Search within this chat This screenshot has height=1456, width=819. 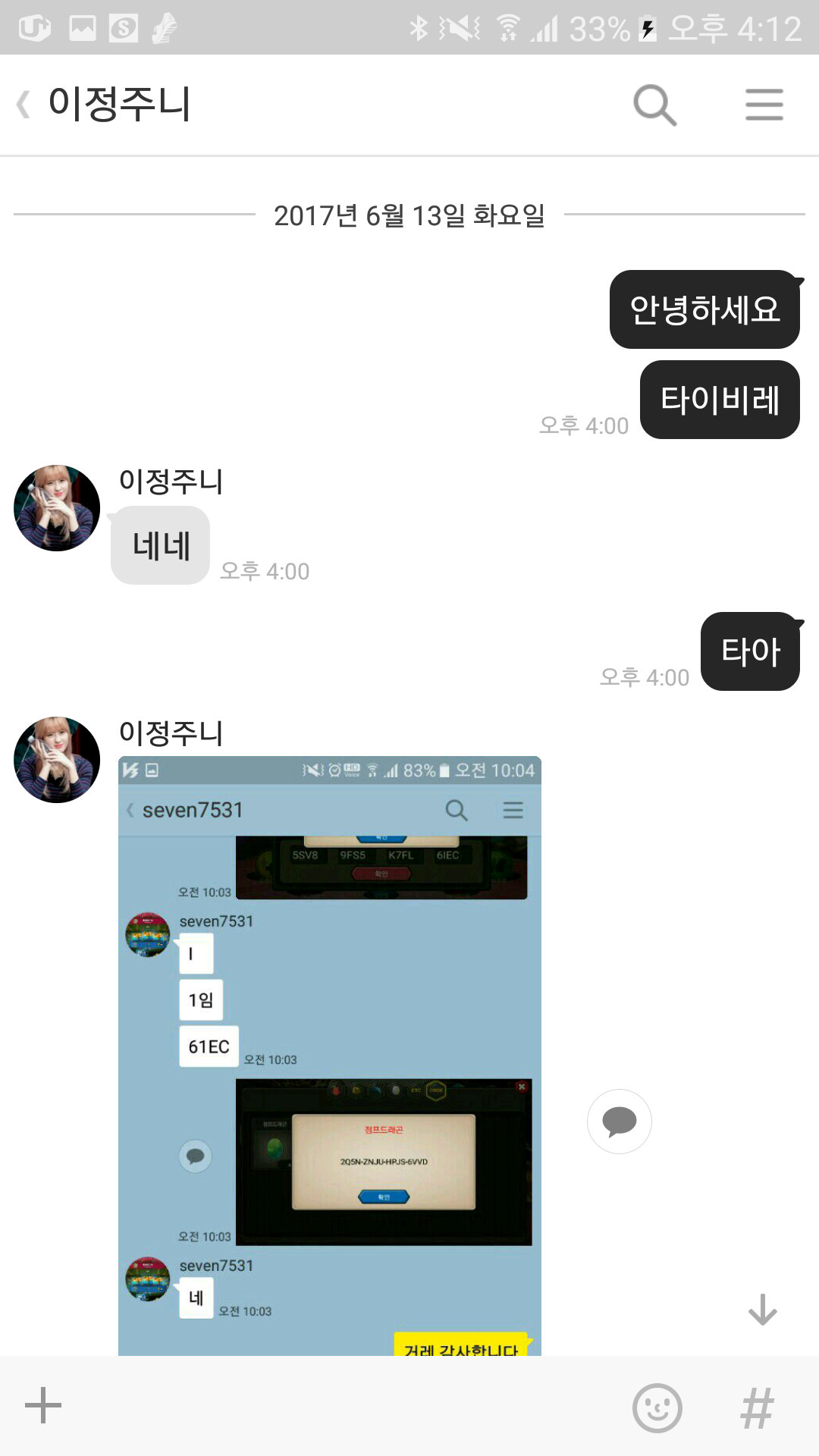coord(654,105)
